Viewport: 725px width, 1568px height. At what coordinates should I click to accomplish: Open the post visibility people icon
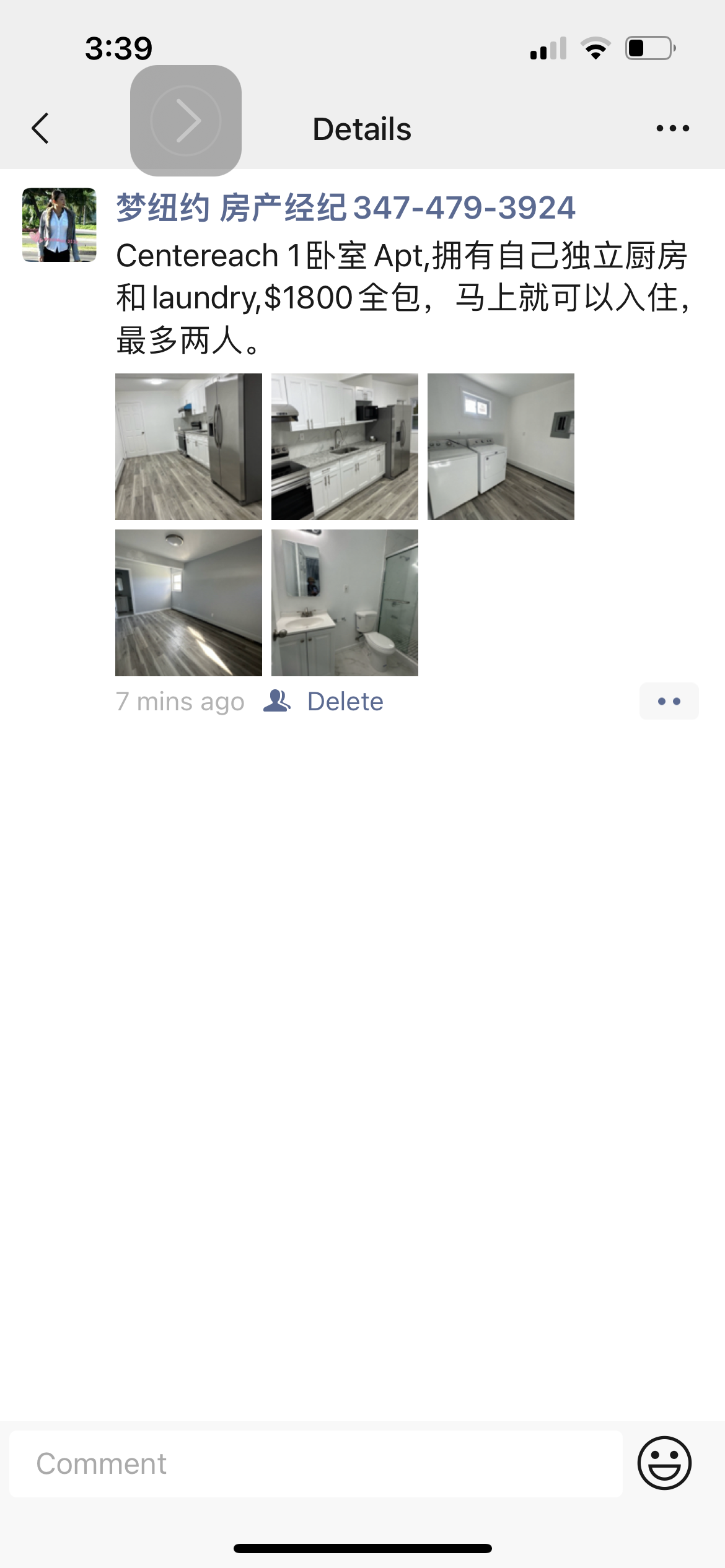276,701
